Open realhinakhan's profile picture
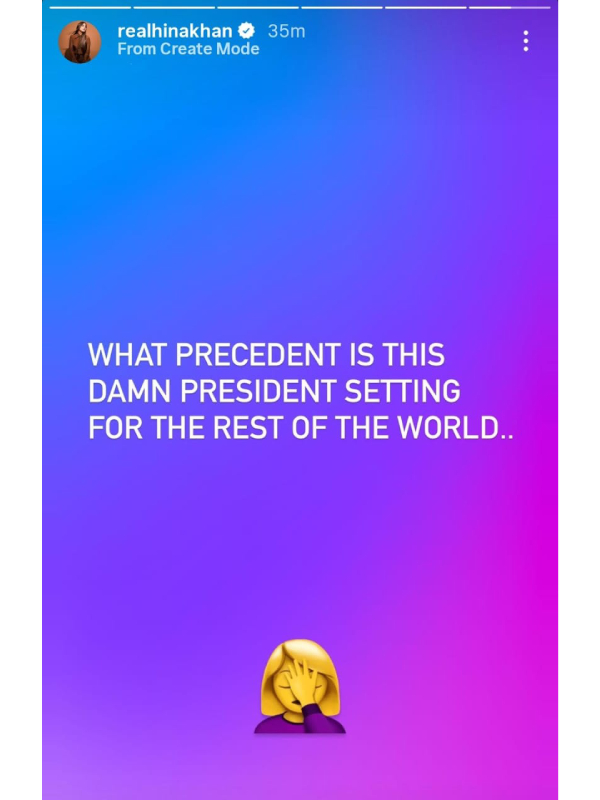 pyautogui.click(x=79, y=41)
